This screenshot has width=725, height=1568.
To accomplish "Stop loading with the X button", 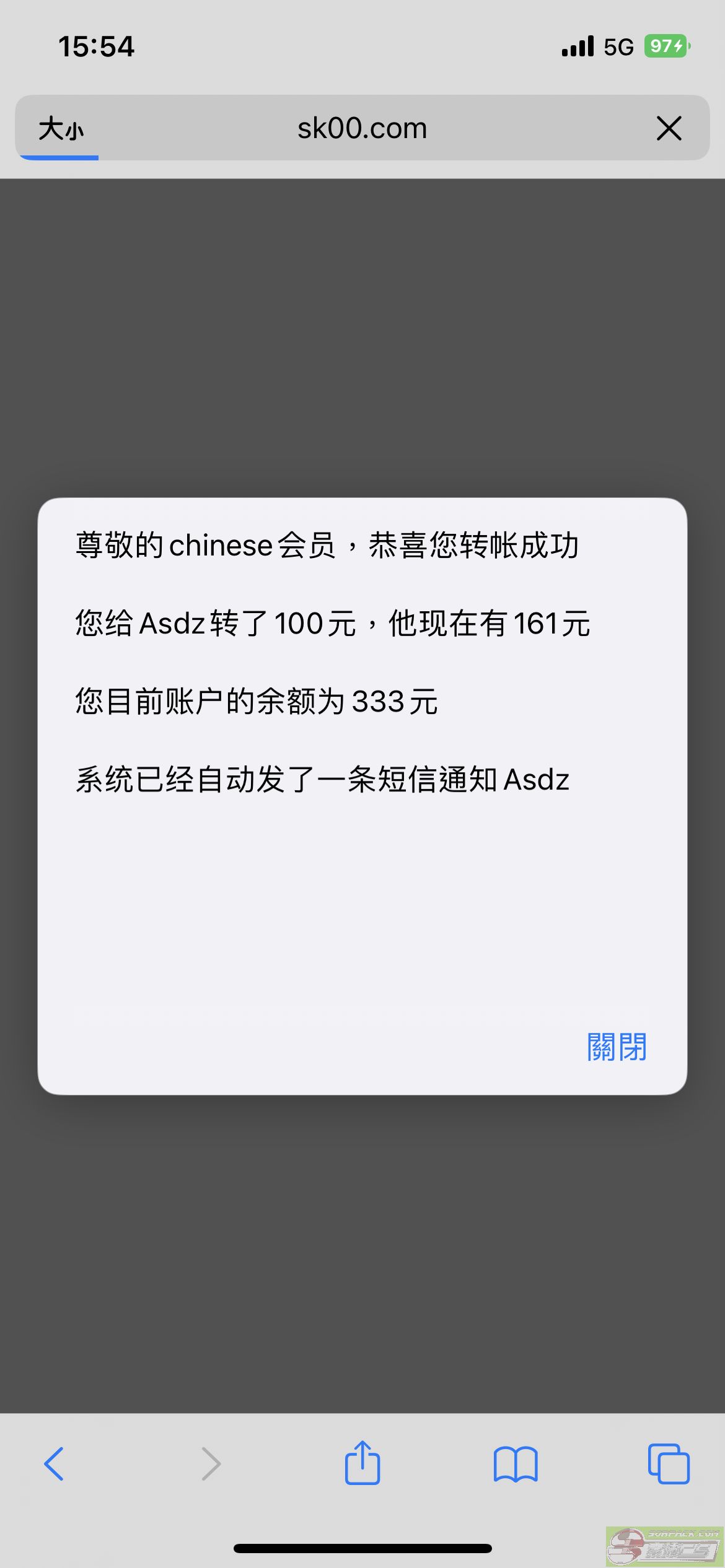I will (669, 128).
